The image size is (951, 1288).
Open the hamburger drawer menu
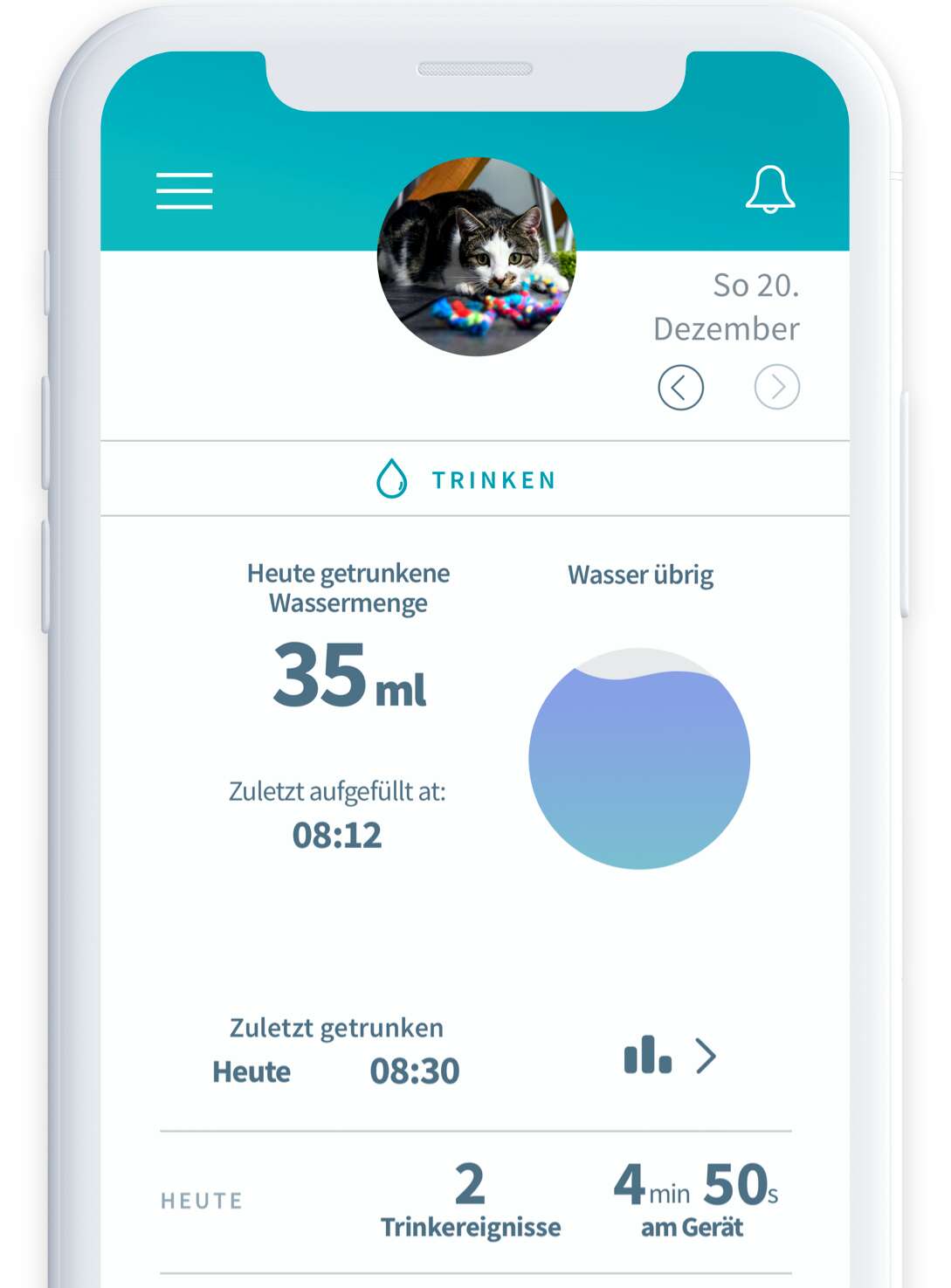[x=184, y=190]
